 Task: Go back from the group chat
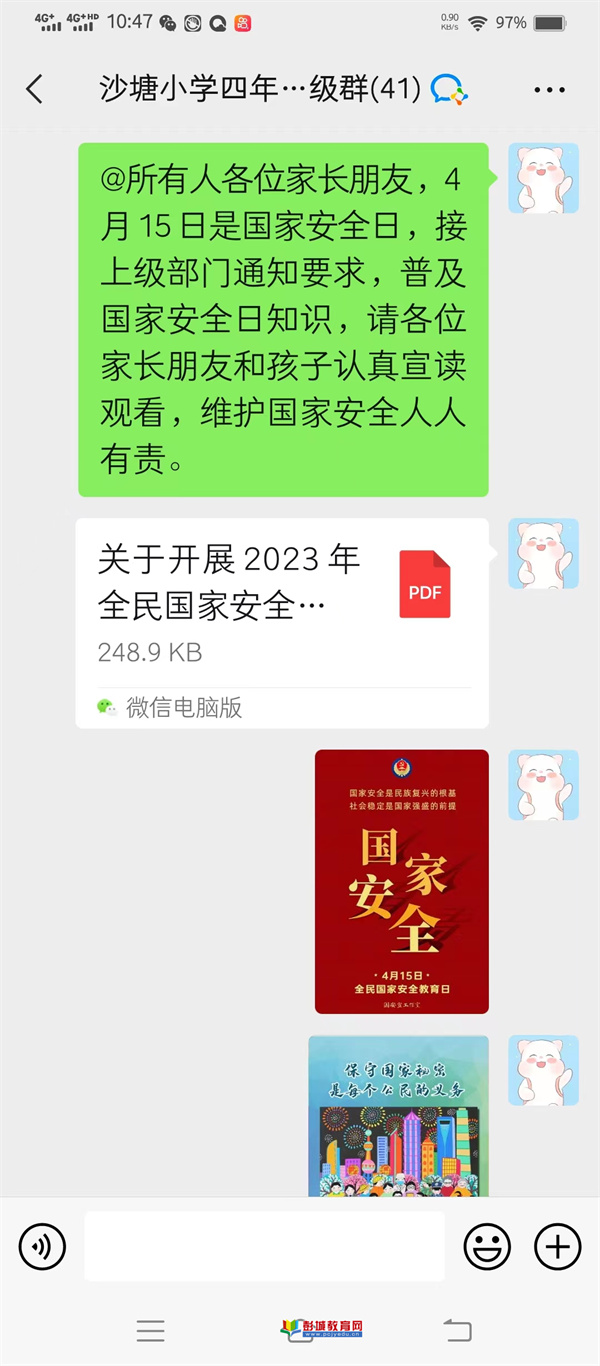pos(35,89)
